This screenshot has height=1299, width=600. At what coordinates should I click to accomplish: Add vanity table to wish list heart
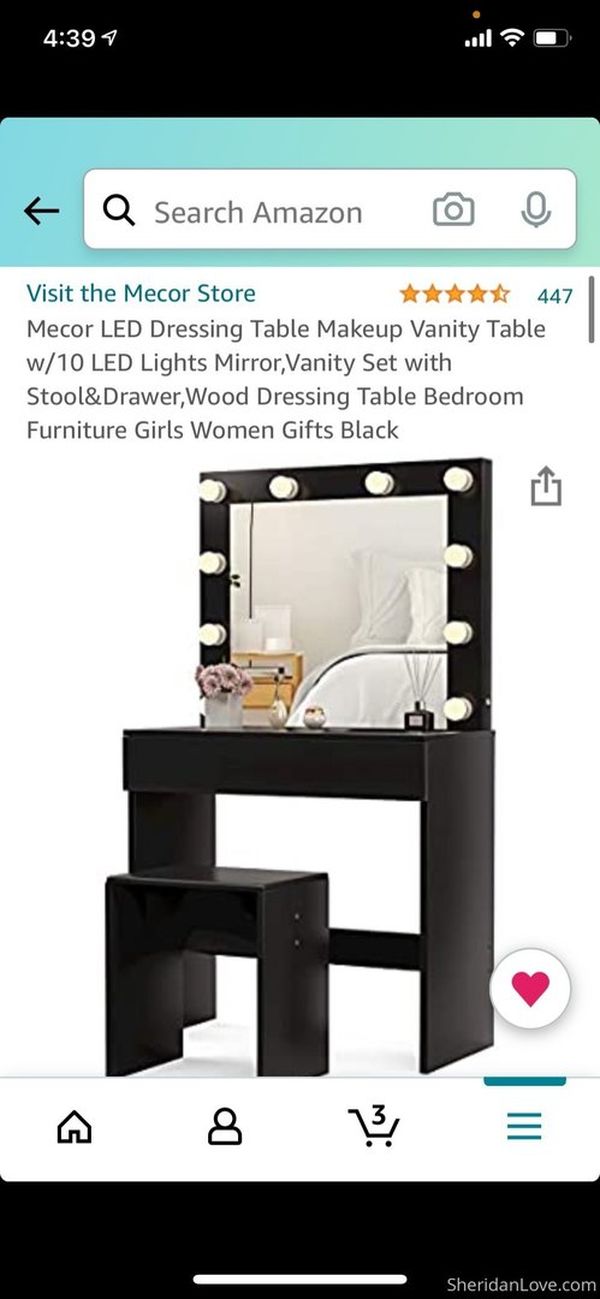530,989
